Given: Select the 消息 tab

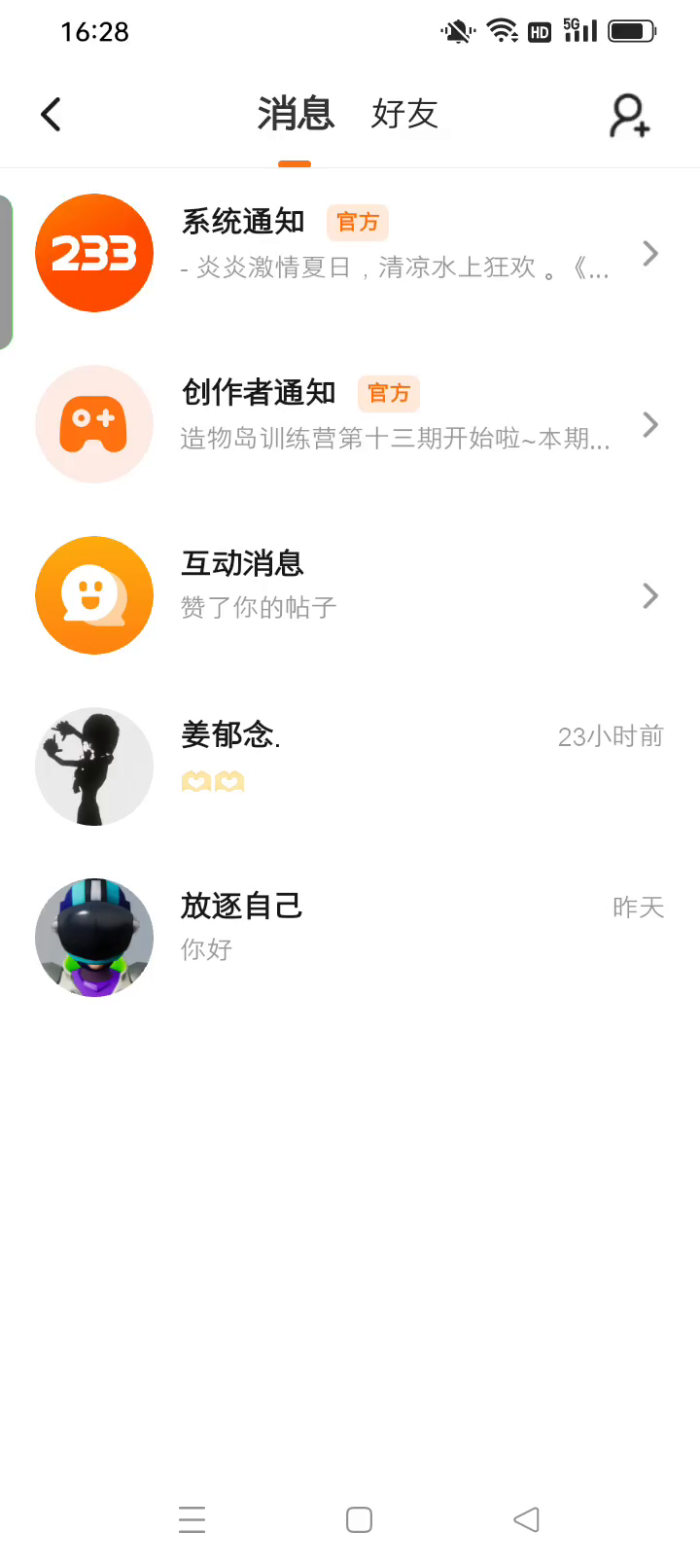Looking at the screenshot, I should (x=295, y=115).
